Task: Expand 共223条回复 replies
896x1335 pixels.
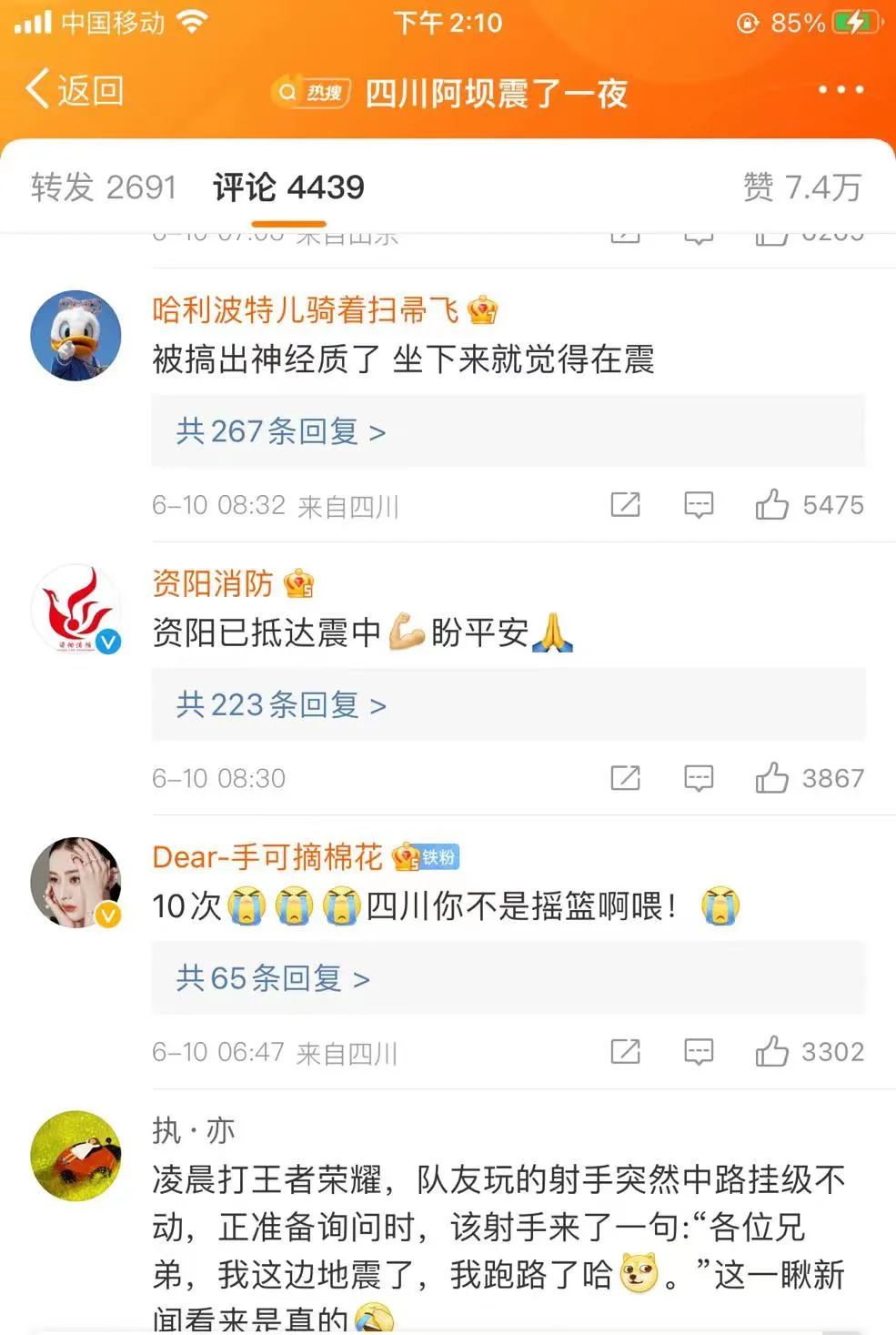Action: pos(280,705)
